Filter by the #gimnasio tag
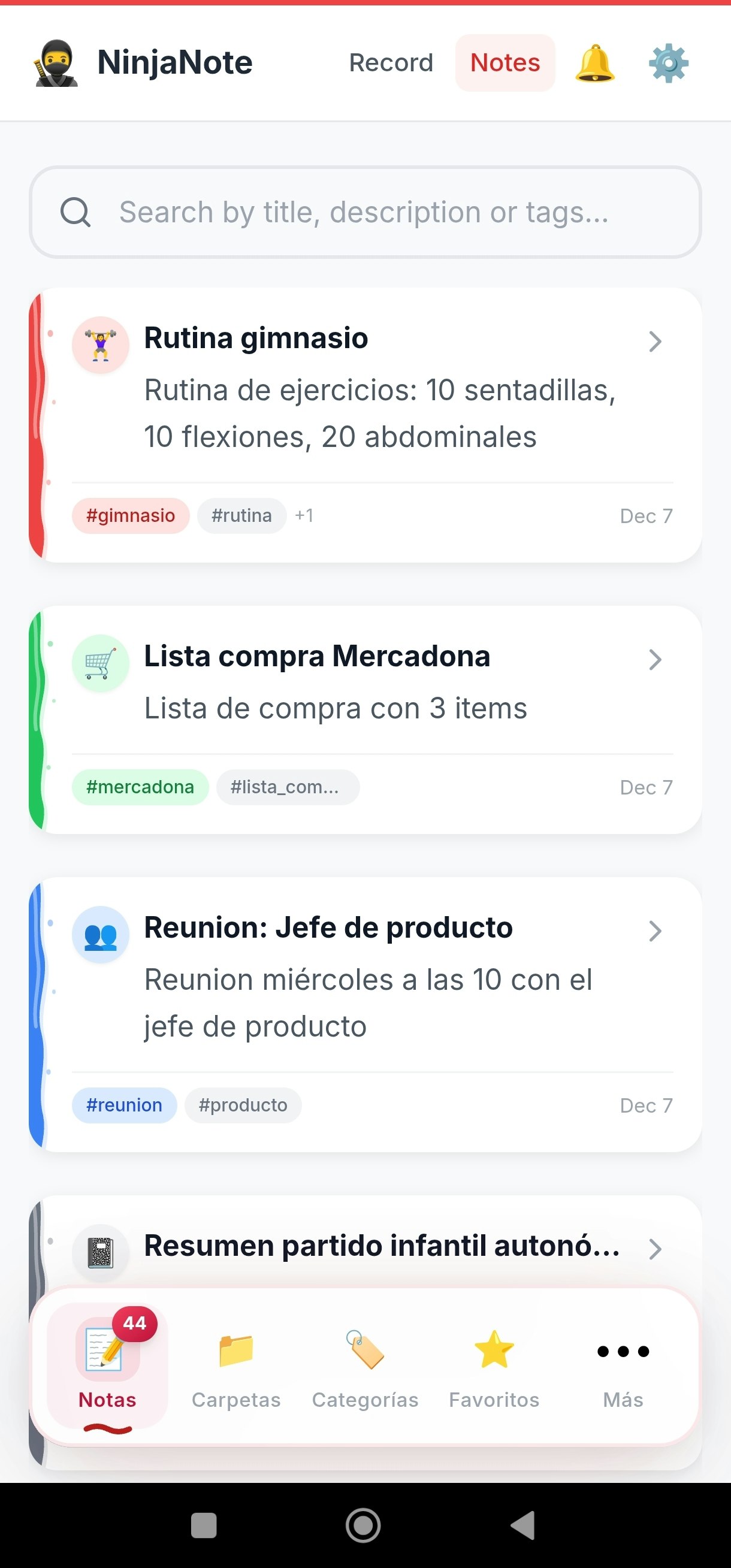The height and width of the screenshot is (1568, 731). [130, 515]
